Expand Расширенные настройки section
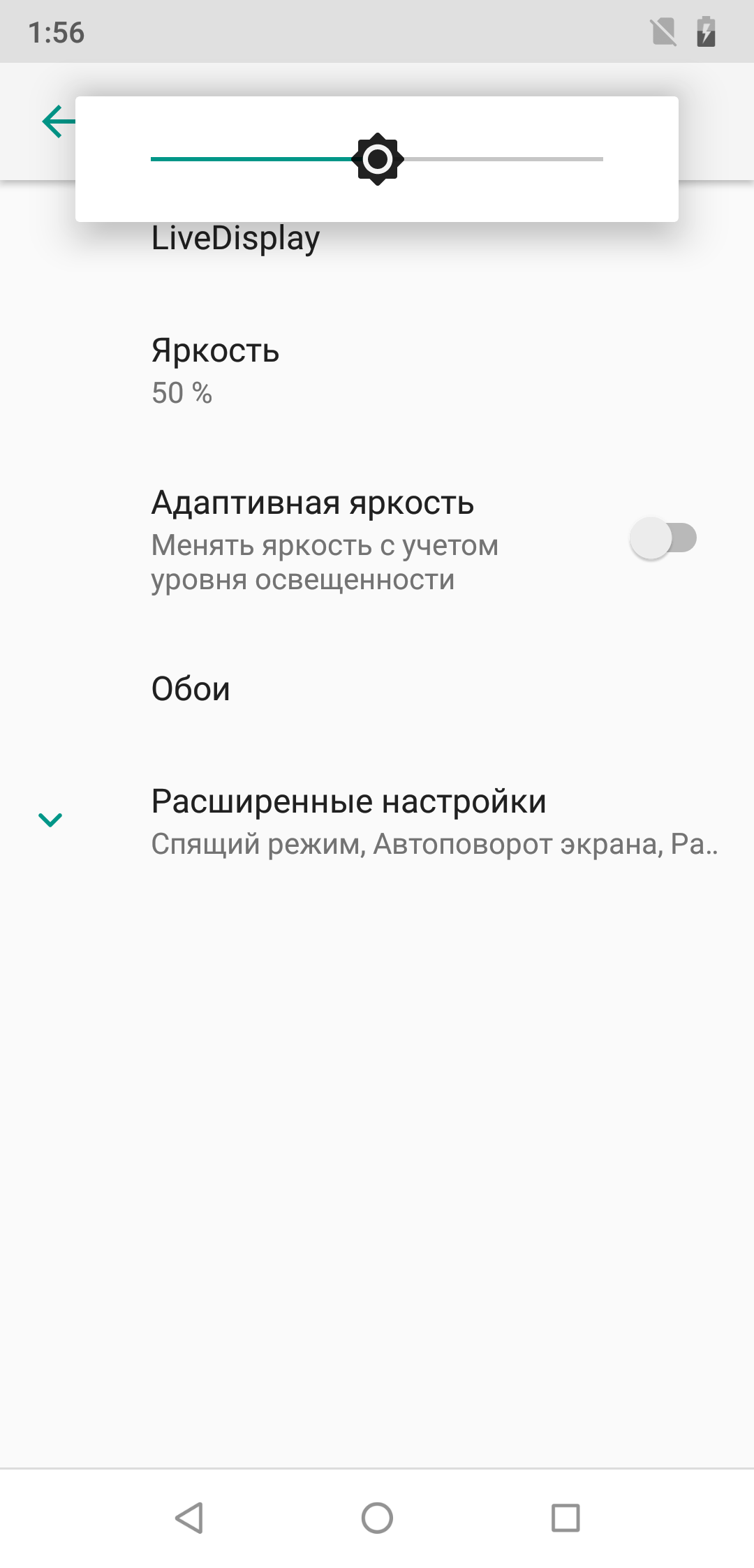 coord(349,821)
